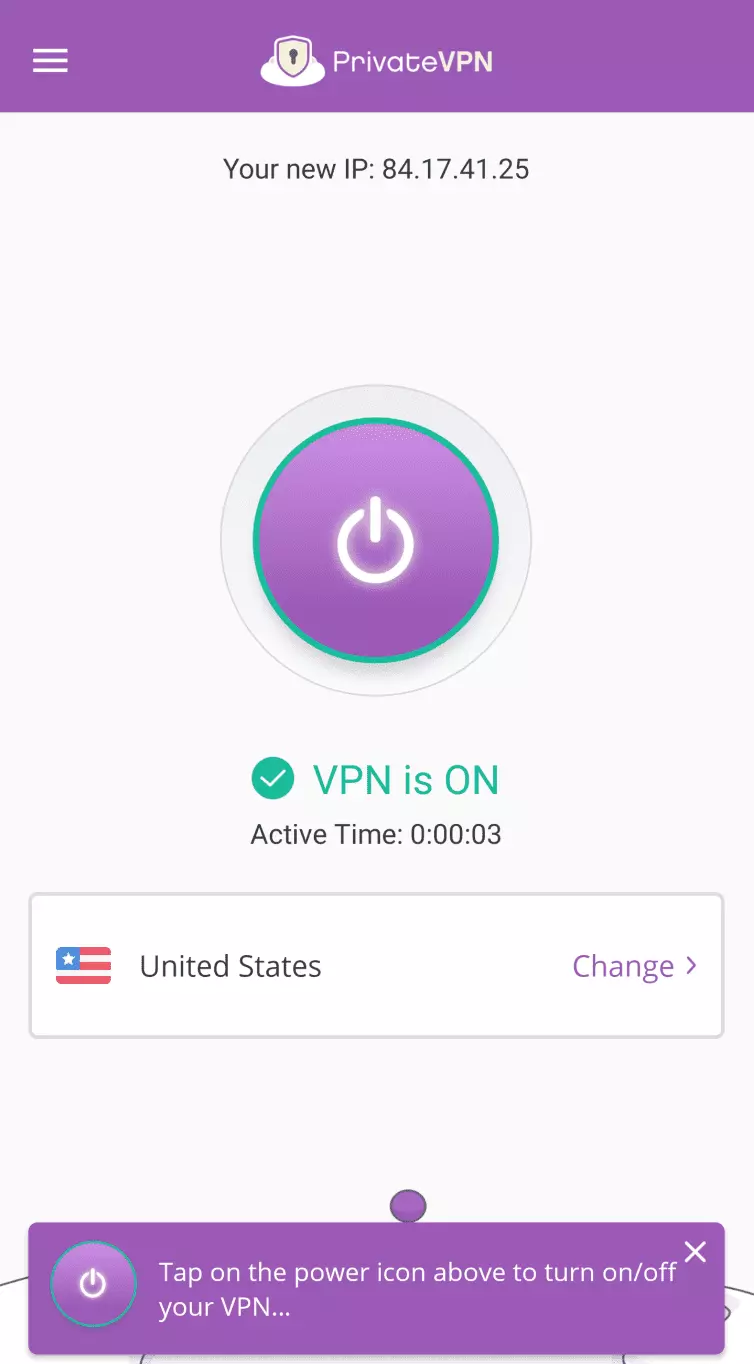Click the PrivateVPN shield logo
754x1364 pixels.
[x=291, y=58]
